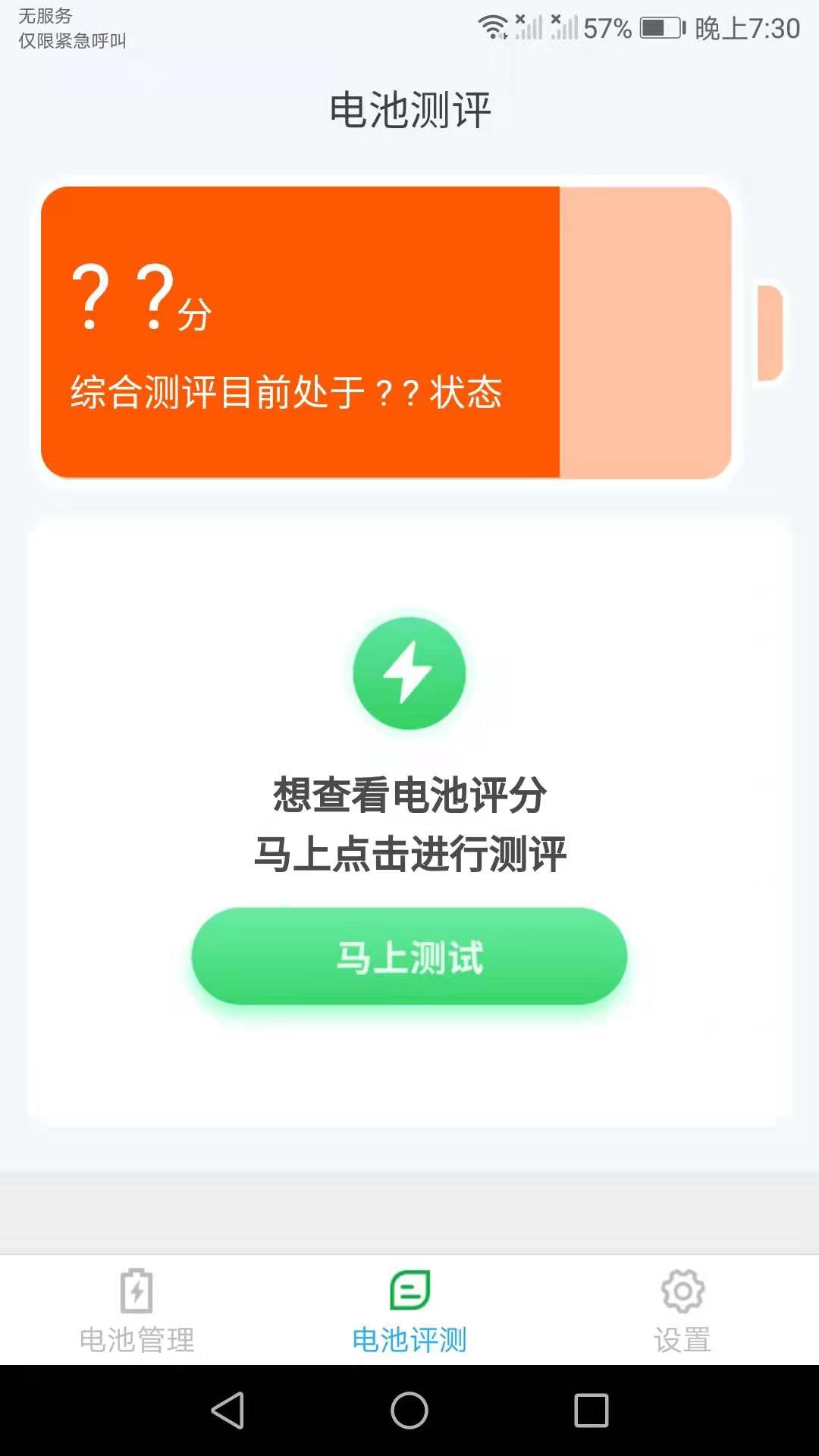Return to home via system home button
This screenshot has width=819, height=1456.
pos(409,1410)
